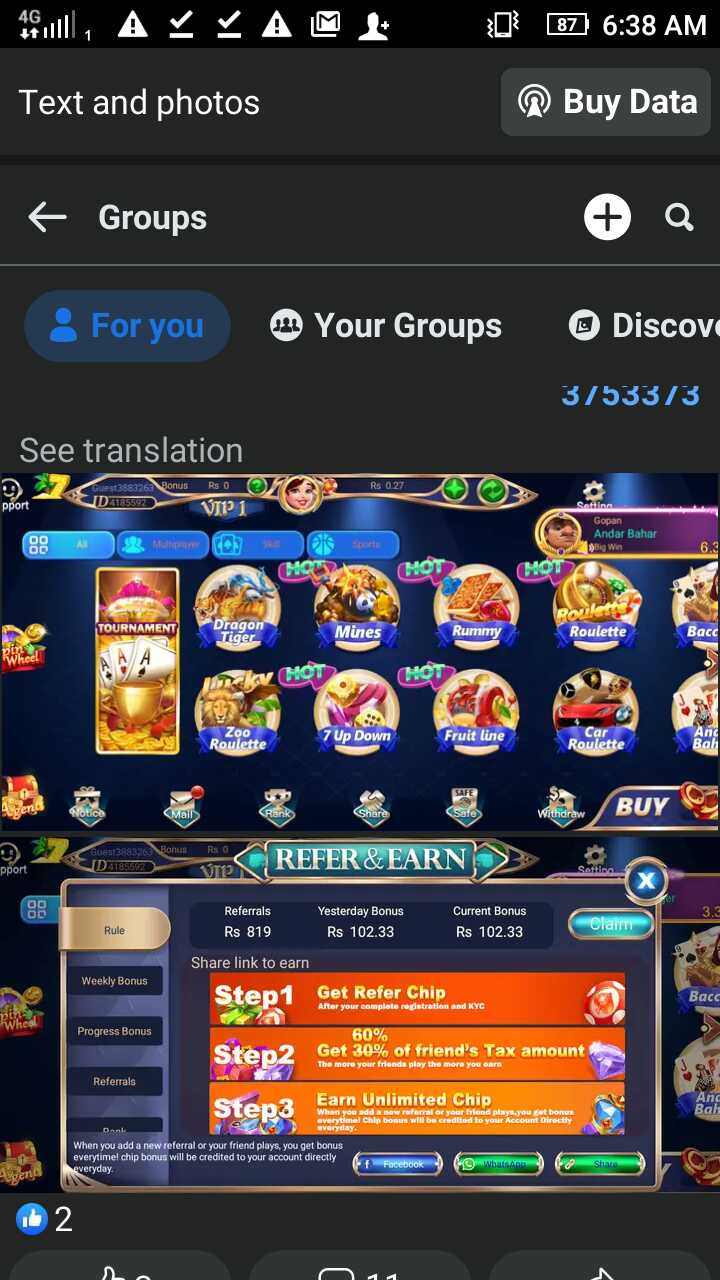Tap See translation on the post
This screenshot has width=720, height=1280.
[131, 450]
